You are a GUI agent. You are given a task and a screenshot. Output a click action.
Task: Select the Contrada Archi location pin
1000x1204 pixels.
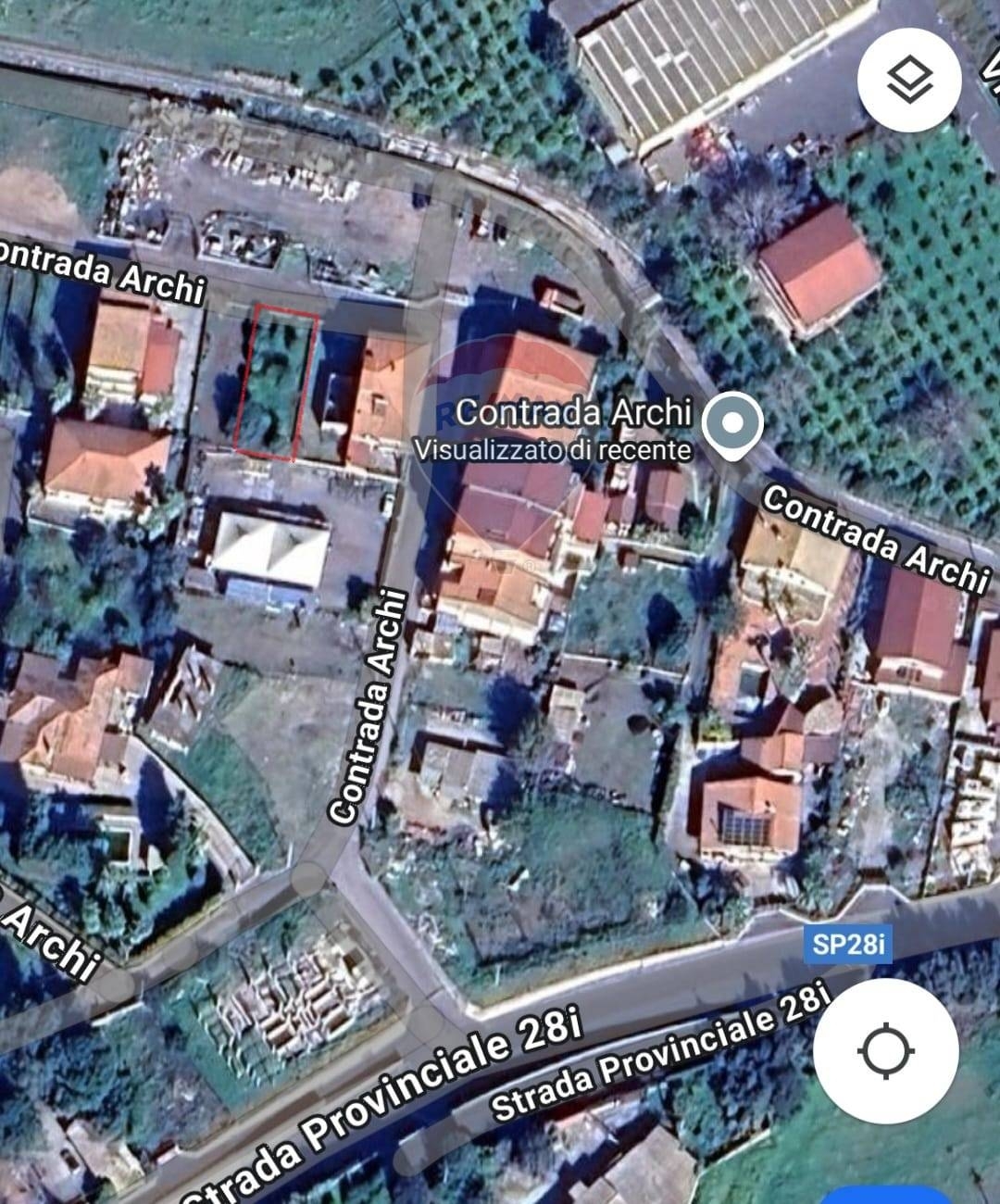(x=732, y=425)
